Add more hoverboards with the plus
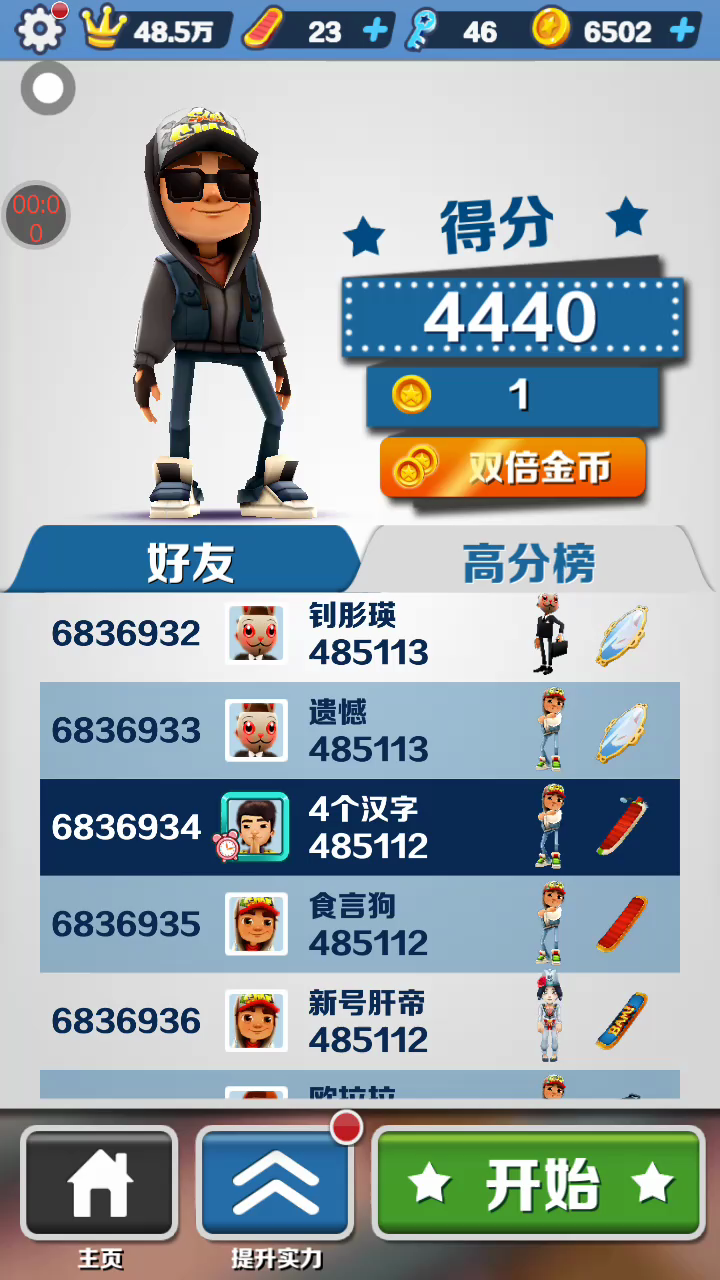Image resolution: width=720 pixels, height=1280 pixels. (x=376, y=31)
